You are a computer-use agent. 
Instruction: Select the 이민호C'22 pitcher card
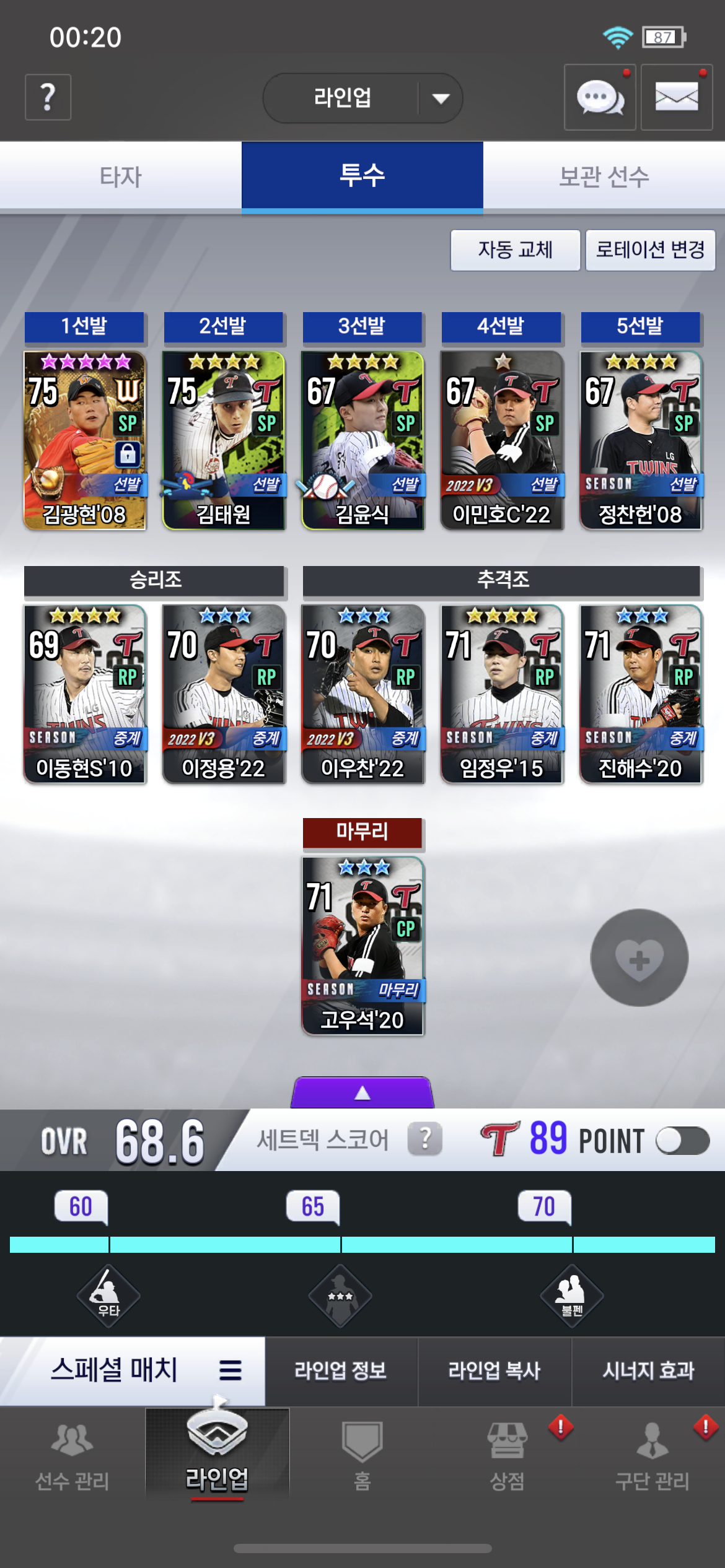(x=501, y=440)
